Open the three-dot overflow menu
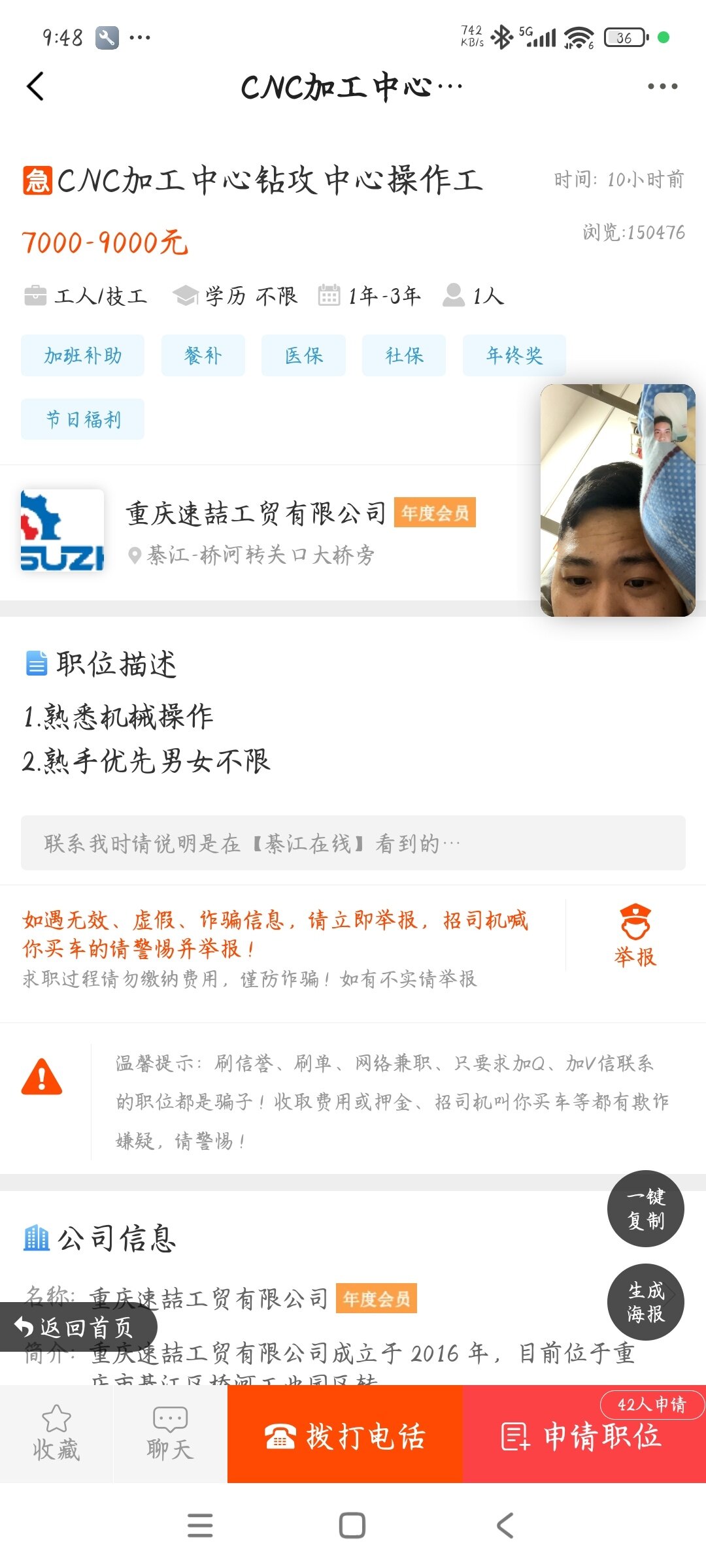 [662, 86]
